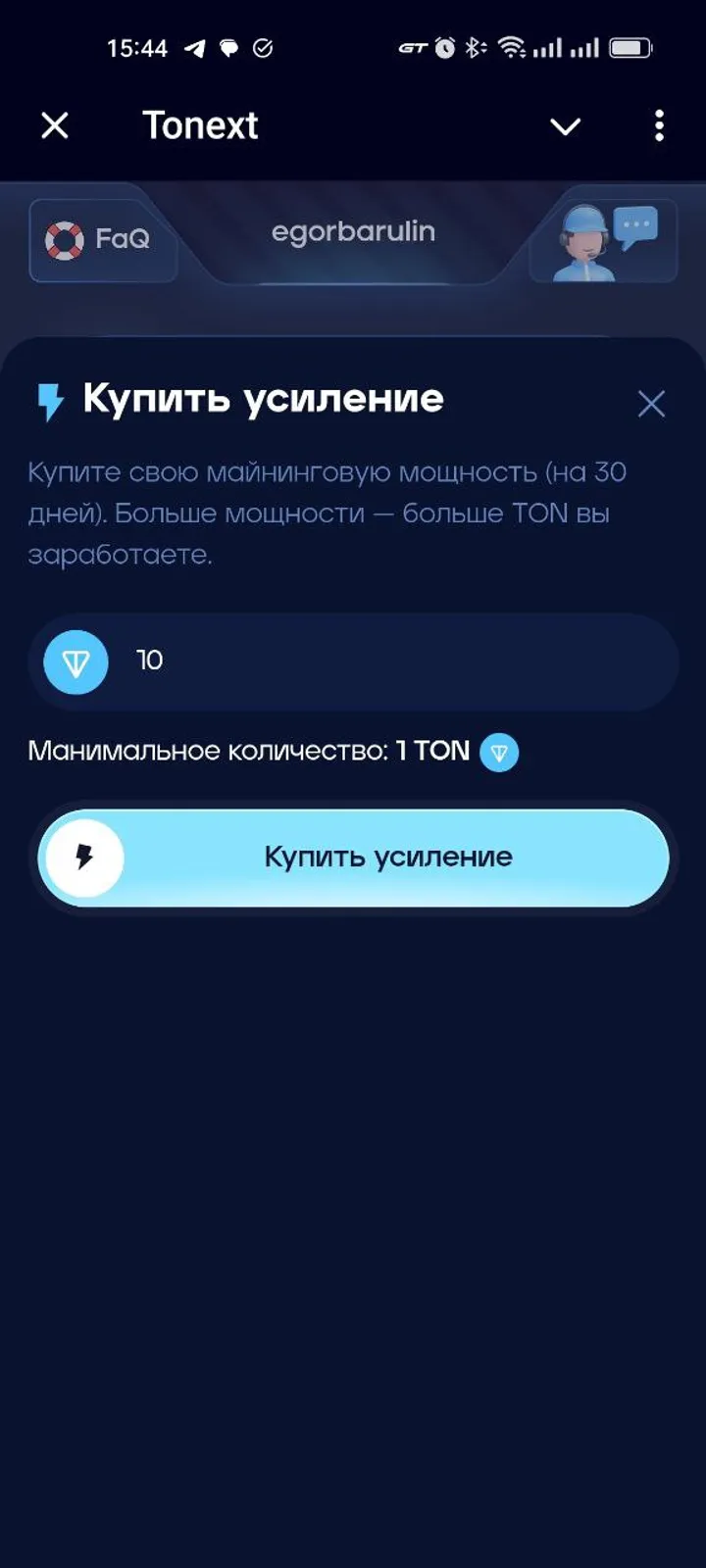
Task: Click the lightning icon on the buy button
Action: (x=87, y=857)
